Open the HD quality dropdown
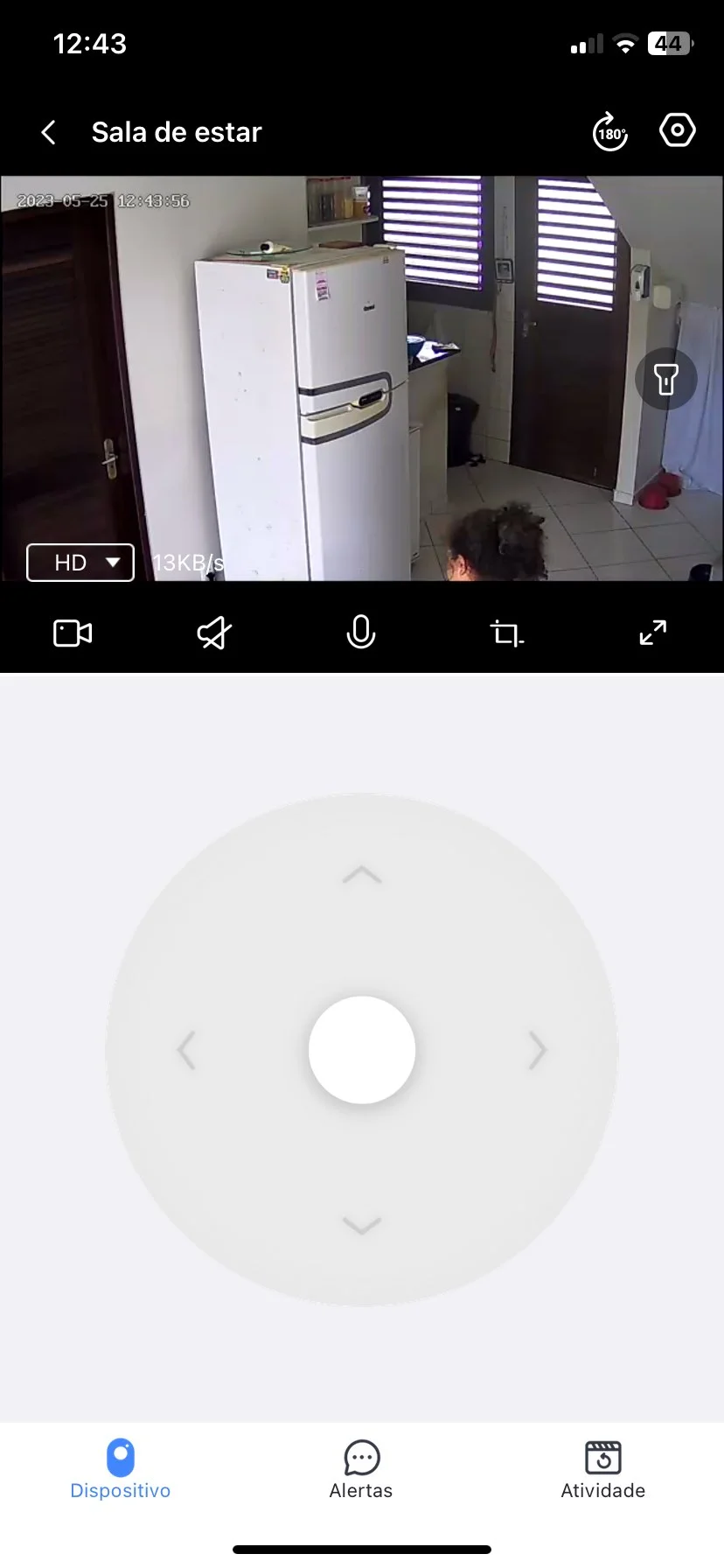The image size is (724, 1568). tap(80, 563)
